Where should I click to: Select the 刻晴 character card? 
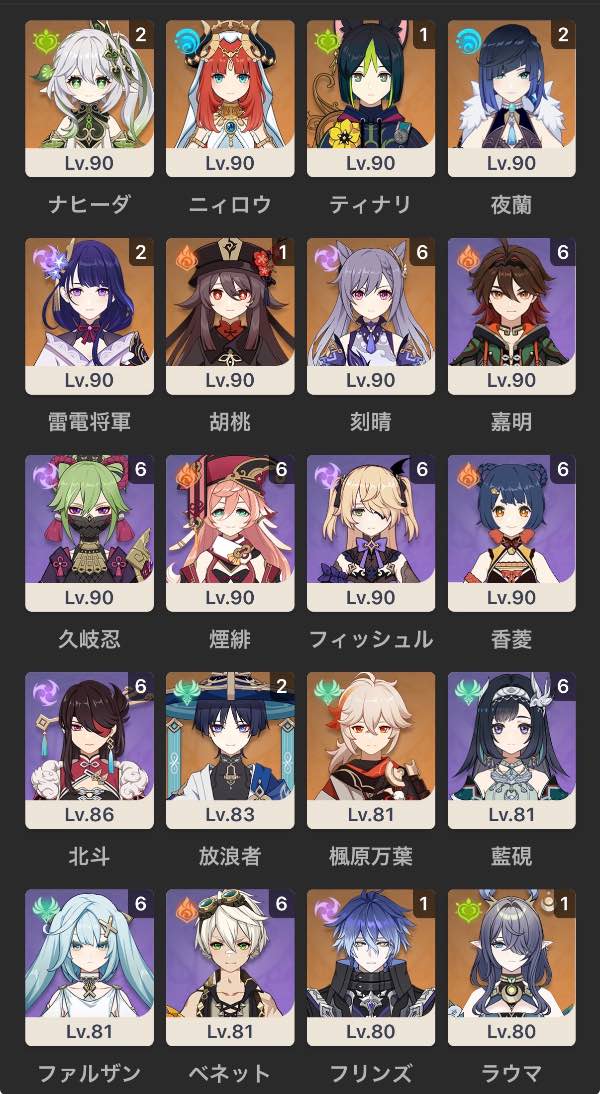click(x=371, y=316)
